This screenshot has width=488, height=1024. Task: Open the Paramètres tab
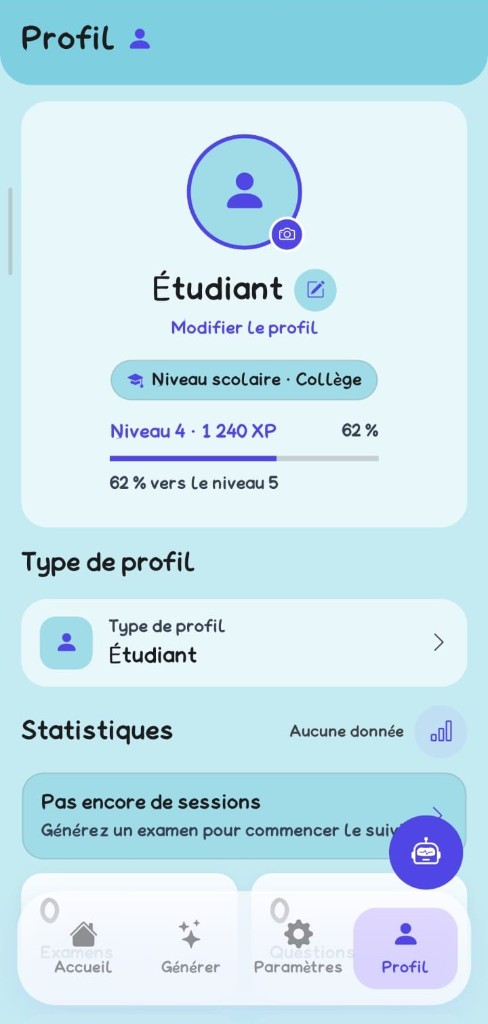tap(298, 948)
